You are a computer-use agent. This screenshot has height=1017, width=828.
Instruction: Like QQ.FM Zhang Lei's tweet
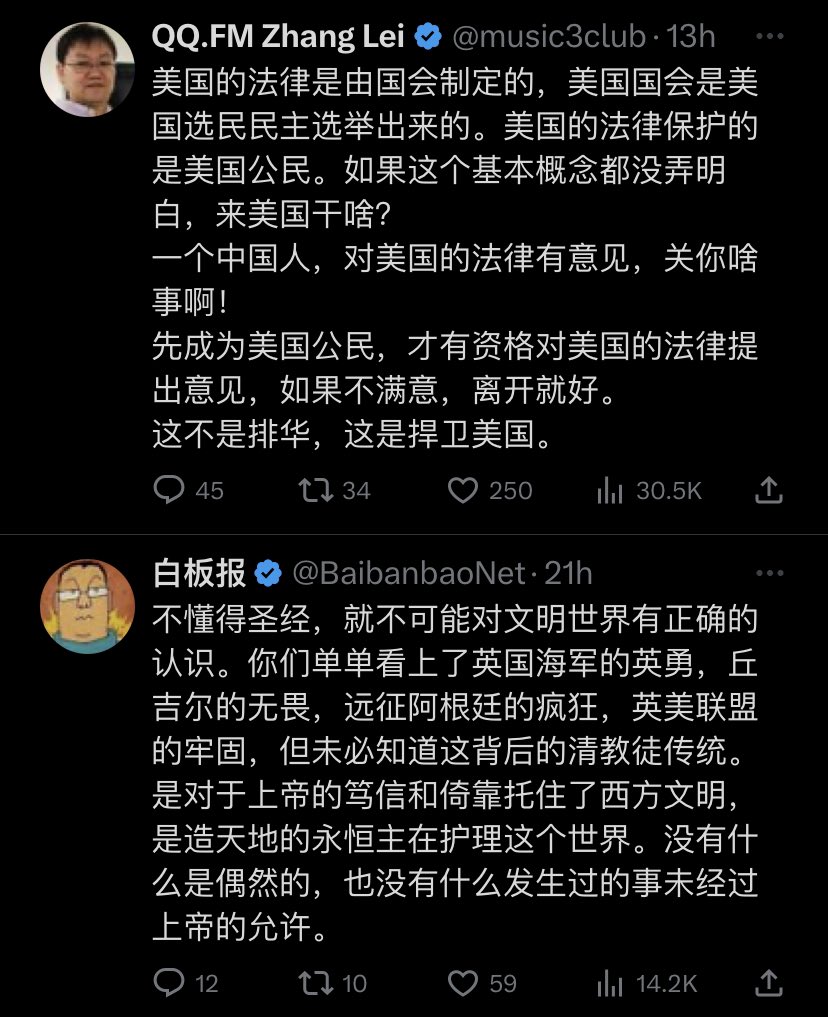pyautogui.click(x=462, y=490)
